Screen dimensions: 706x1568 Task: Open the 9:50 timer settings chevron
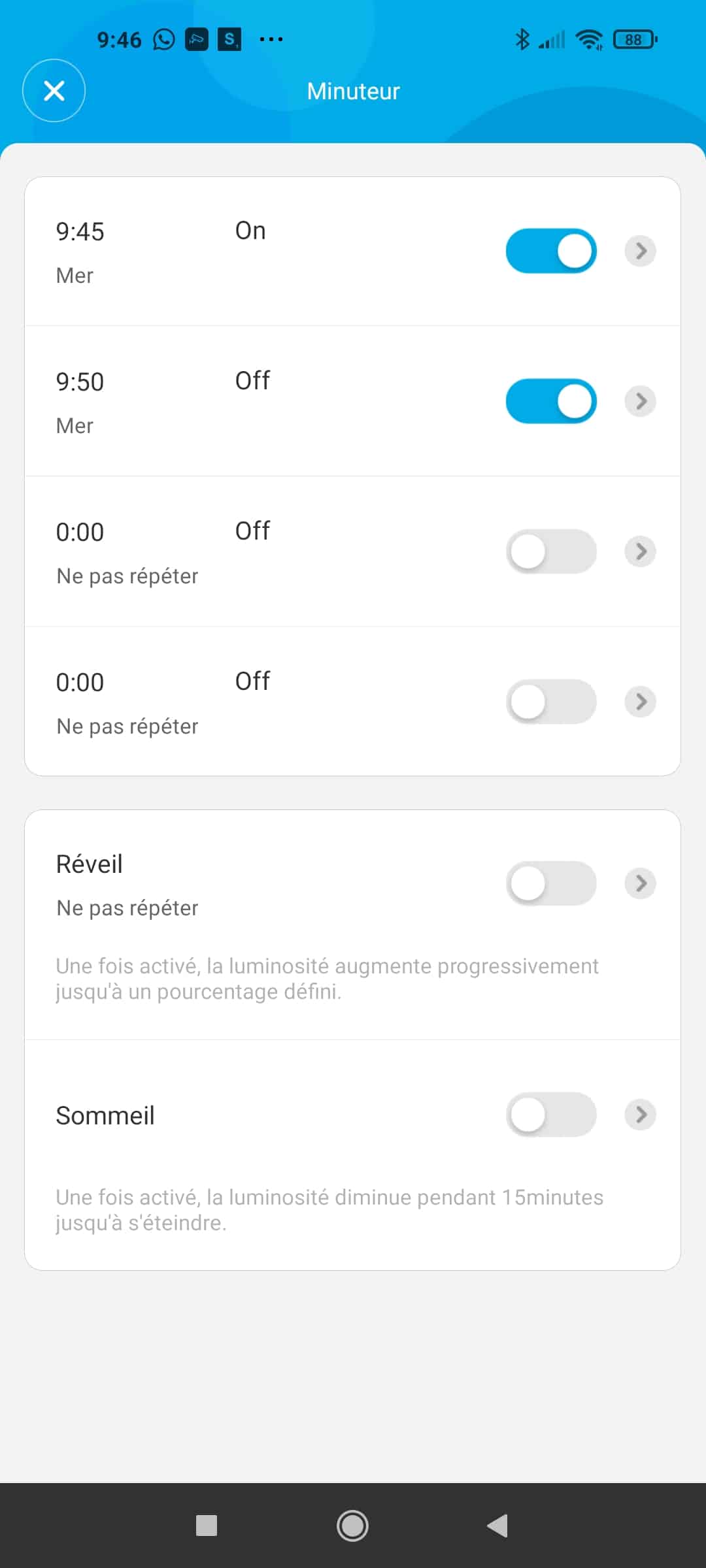[x=641, y=401]
